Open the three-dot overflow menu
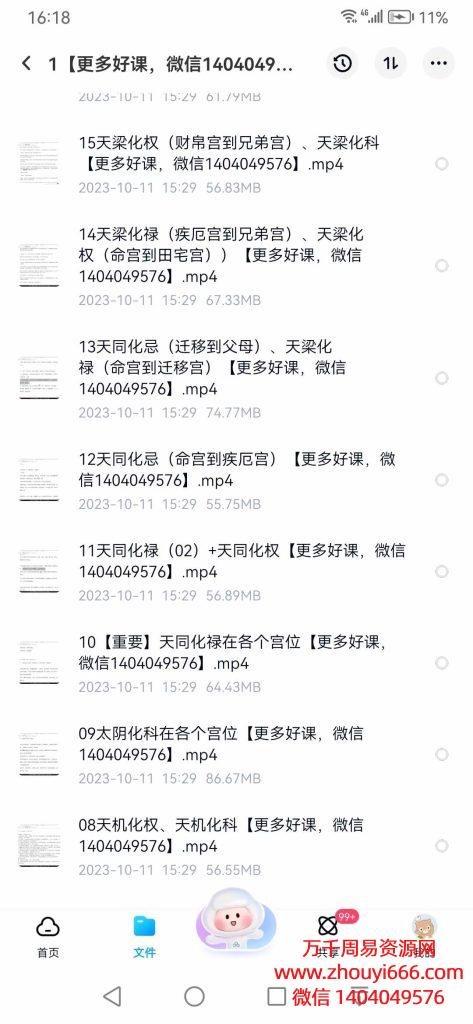 (439, 63)
